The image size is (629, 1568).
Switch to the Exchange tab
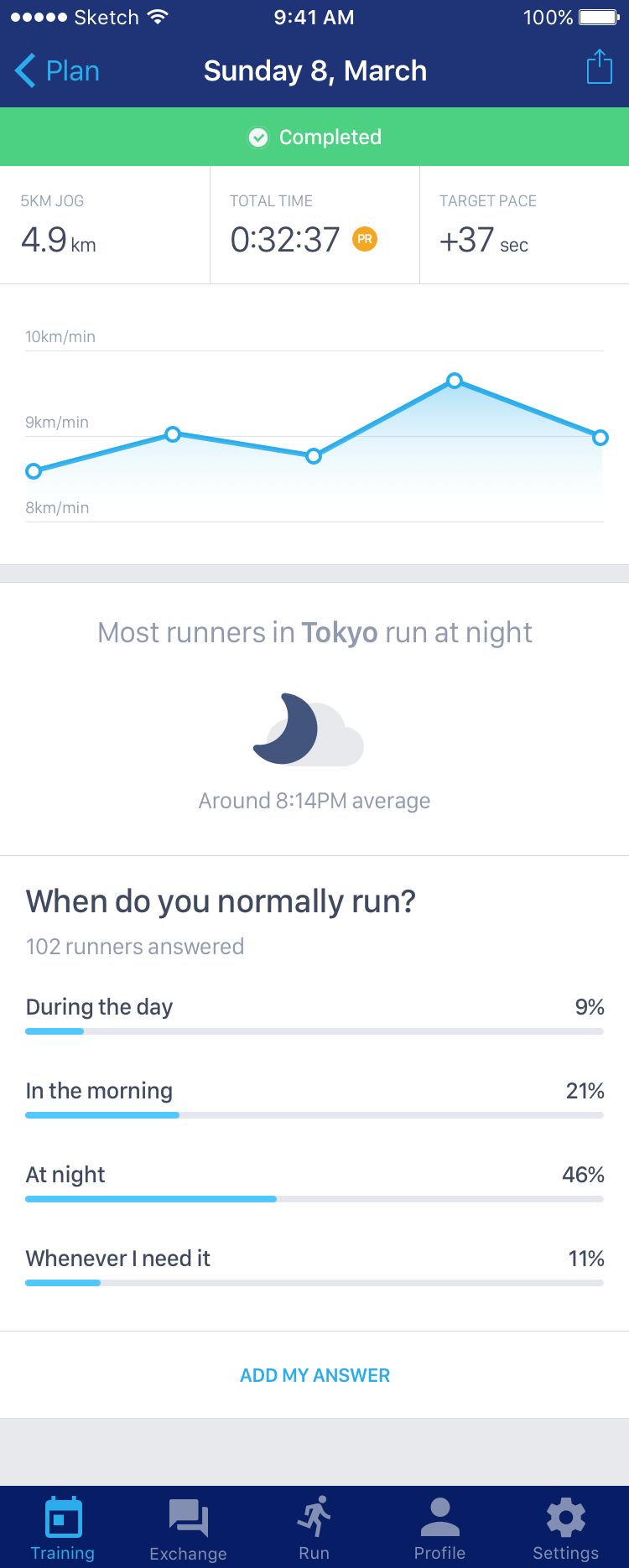coord(187,1526)
